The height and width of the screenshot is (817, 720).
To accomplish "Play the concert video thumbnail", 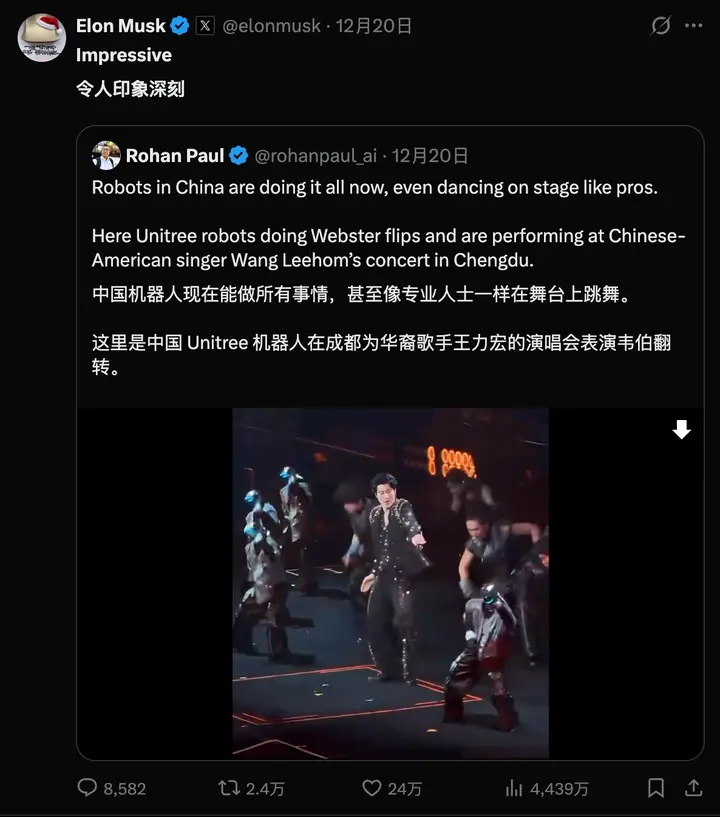I will [x=390, y=580].
